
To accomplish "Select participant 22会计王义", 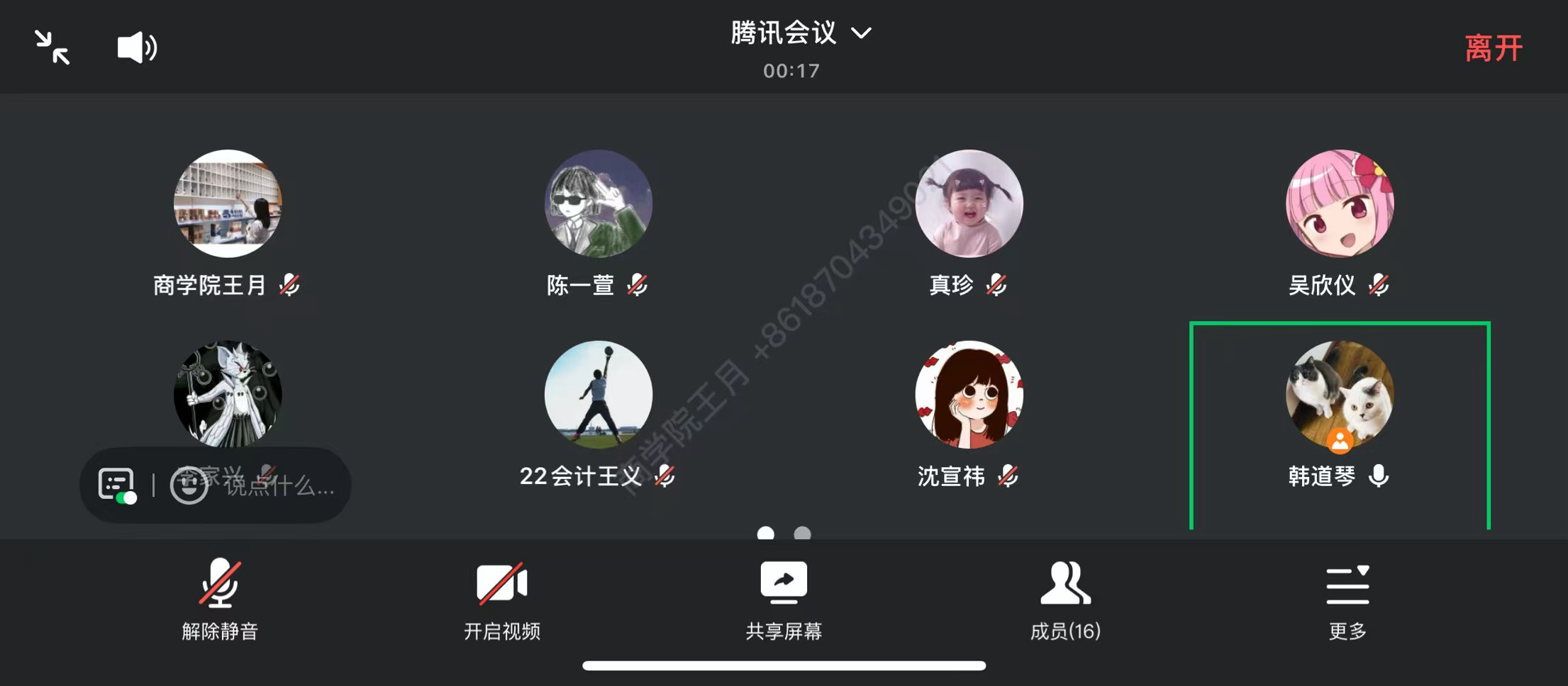I will point(598,395).
